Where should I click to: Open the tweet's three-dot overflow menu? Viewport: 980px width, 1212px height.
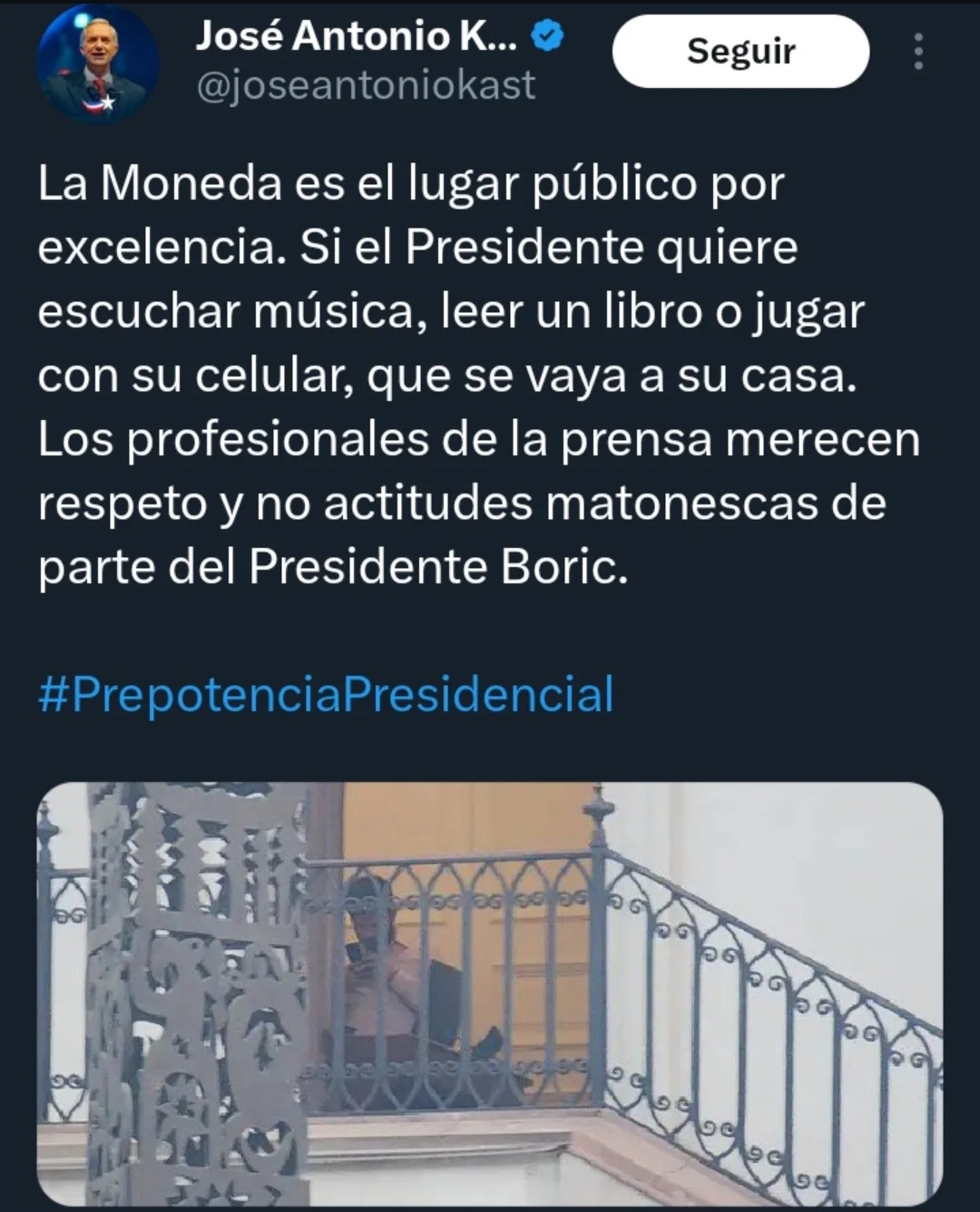pos(918,52)
